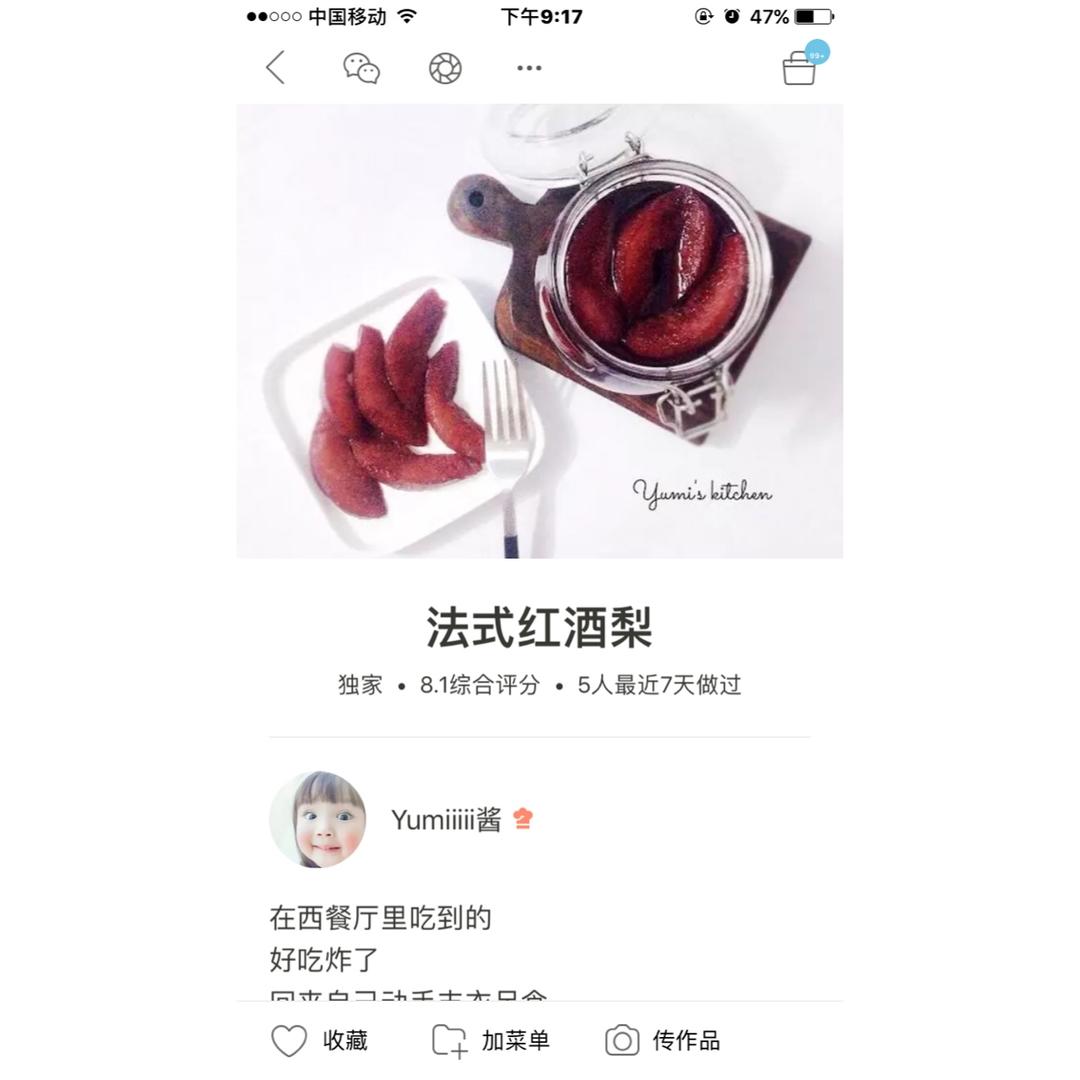Screen dimensions: 1080x1080
Task: Share to WeChat Moments icon
Action: 445,68
